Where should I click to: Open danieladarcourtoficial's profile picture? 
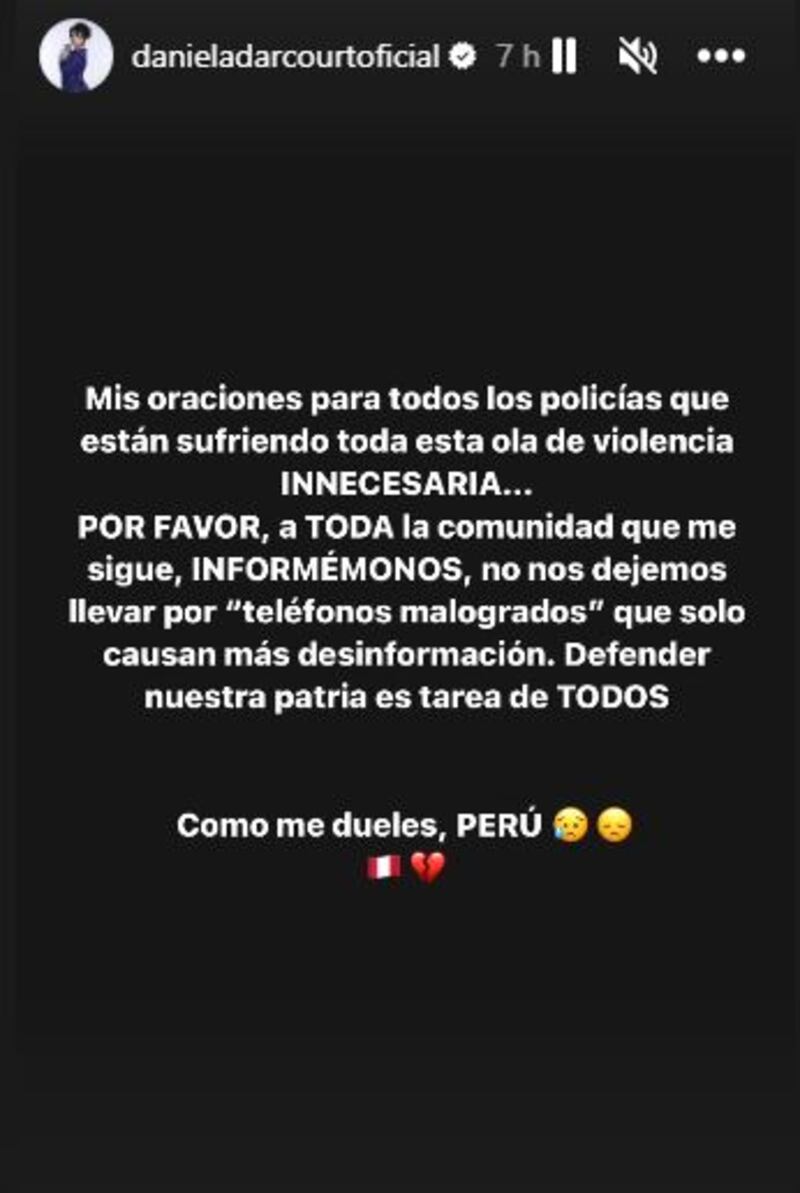pyautogui.click(x=76, y=56)
